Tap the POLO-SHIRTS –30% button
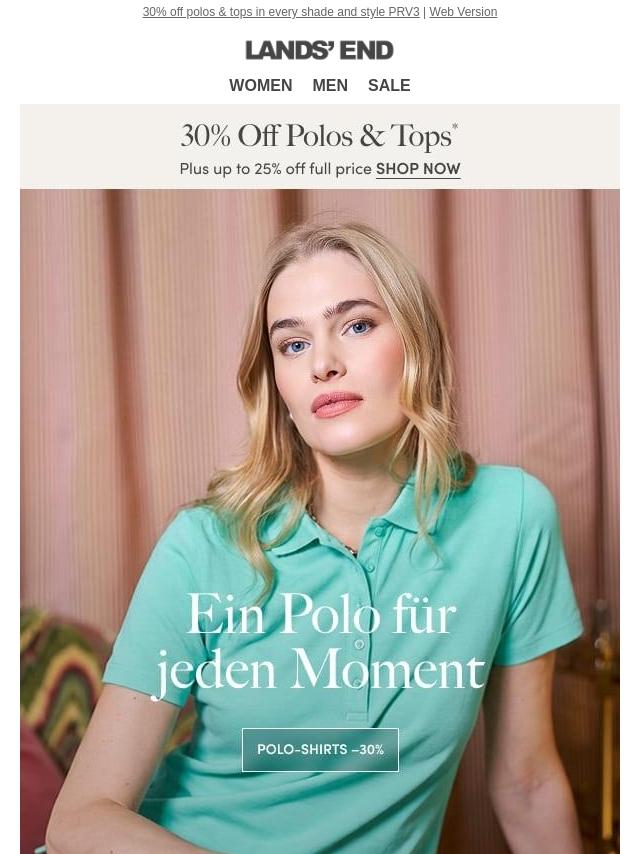Viewport: 640px width, 854px height. click(x=320, y=750)
